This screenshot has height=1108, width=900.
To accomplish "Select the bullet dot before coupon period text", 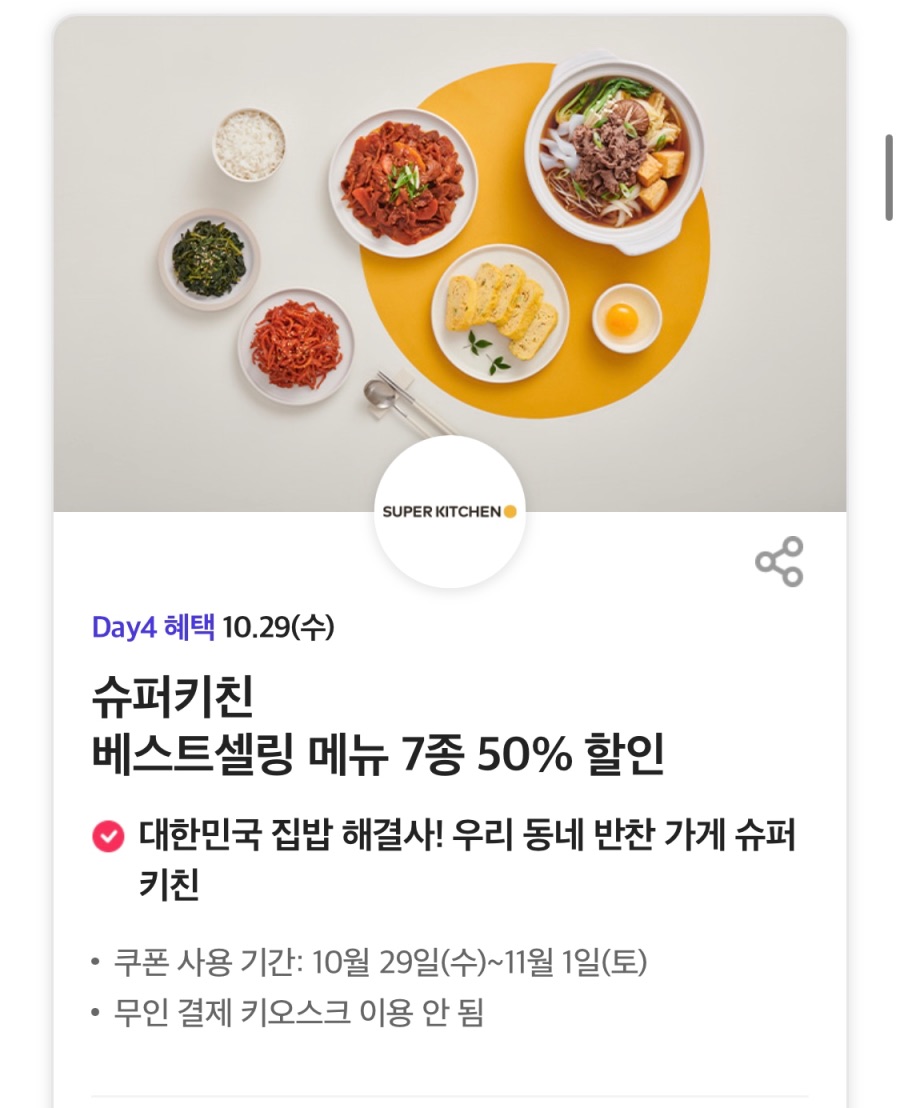I will pos(96,959).
